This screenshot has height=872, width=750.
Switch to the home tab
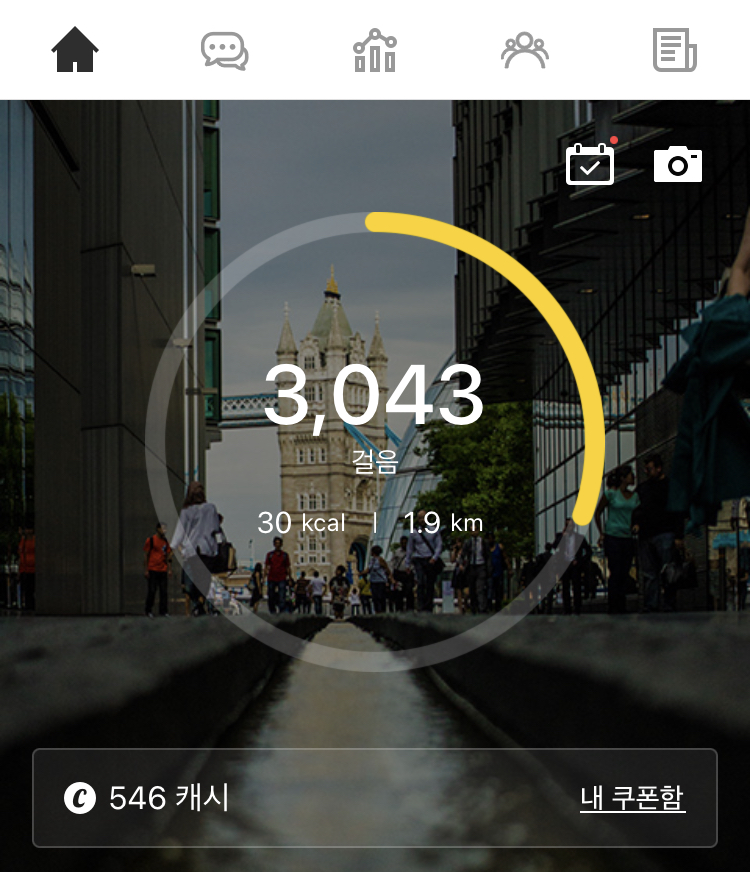click(75, 49)
